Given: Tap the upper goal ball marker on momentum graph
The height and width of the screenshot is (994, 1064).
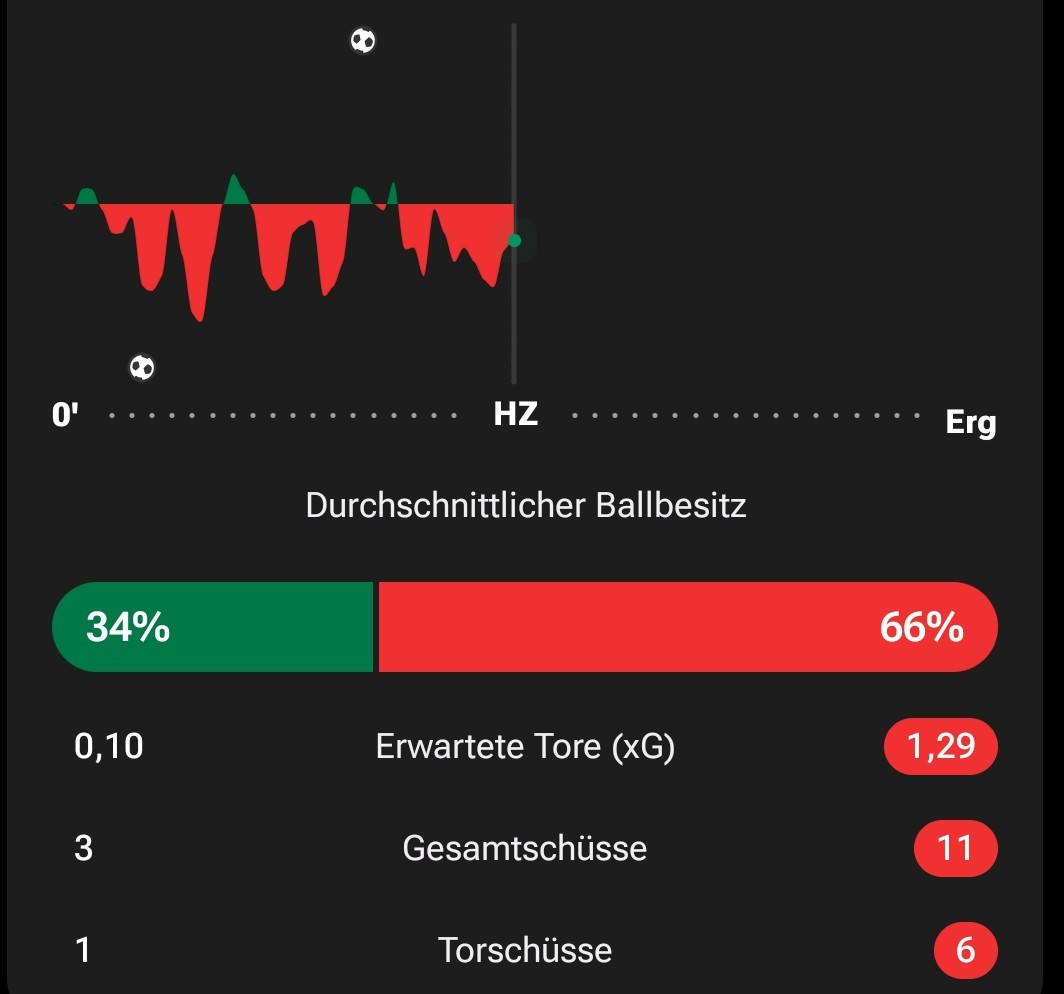Looking at the screenshot, I should tap(362, 41).
